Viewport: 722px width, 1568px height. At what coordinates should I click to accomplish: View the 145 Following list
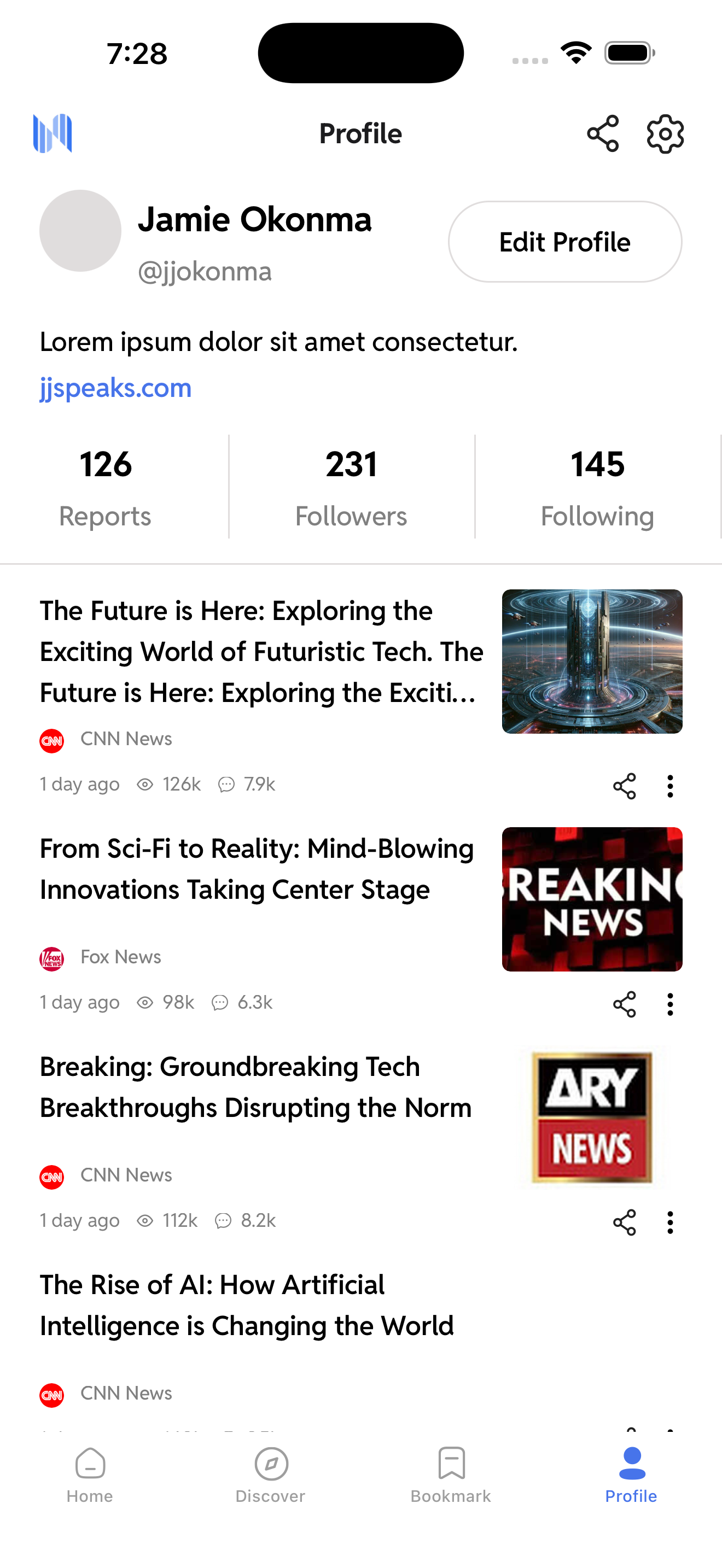pyautogui.click(x=597, y=487)
